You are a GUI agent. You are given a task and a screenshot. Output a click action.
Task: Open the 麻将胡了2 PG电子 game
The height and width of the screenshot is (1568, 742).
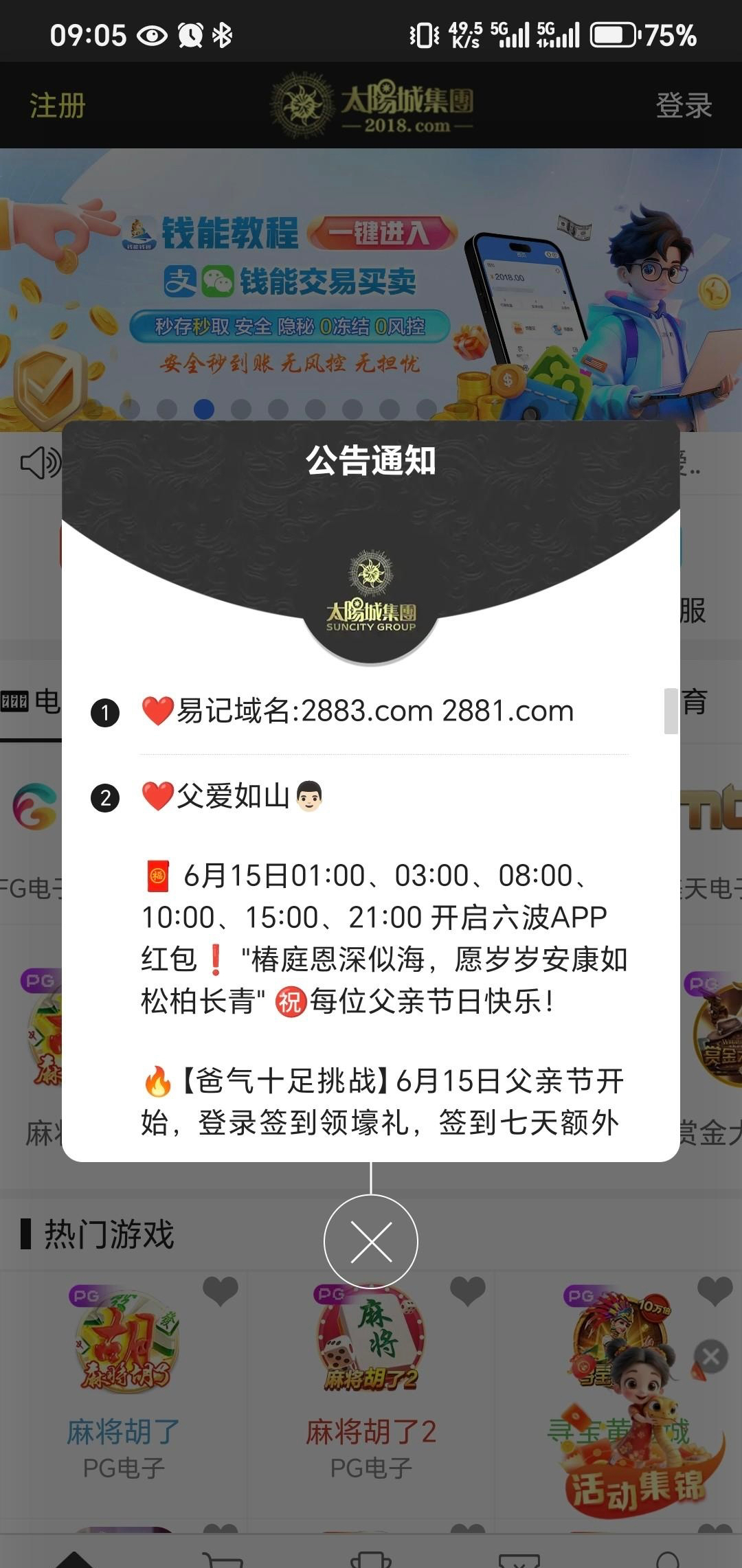click(x=371, y=1346)
